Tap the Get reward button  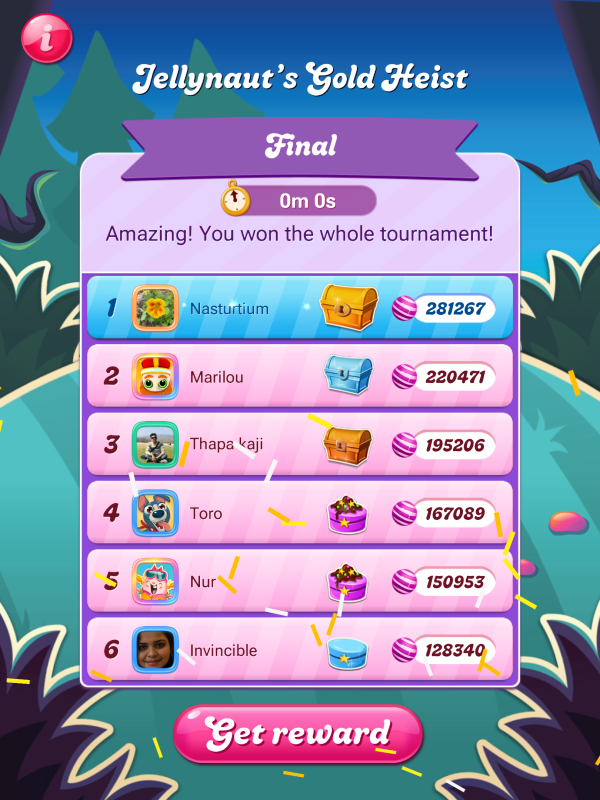298,733
